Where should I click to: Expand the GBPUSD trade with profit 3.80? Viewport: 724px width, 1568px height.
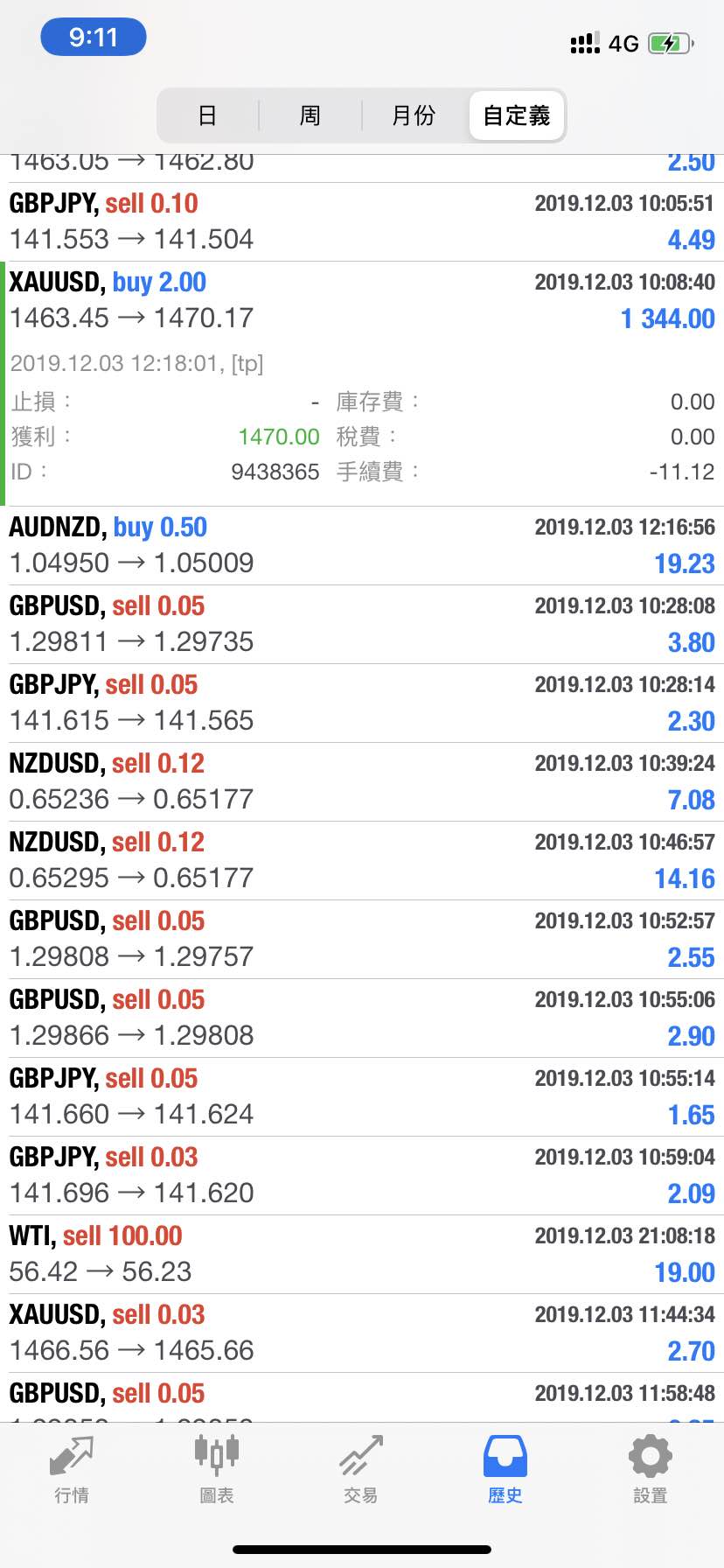[x=362, y=624]
